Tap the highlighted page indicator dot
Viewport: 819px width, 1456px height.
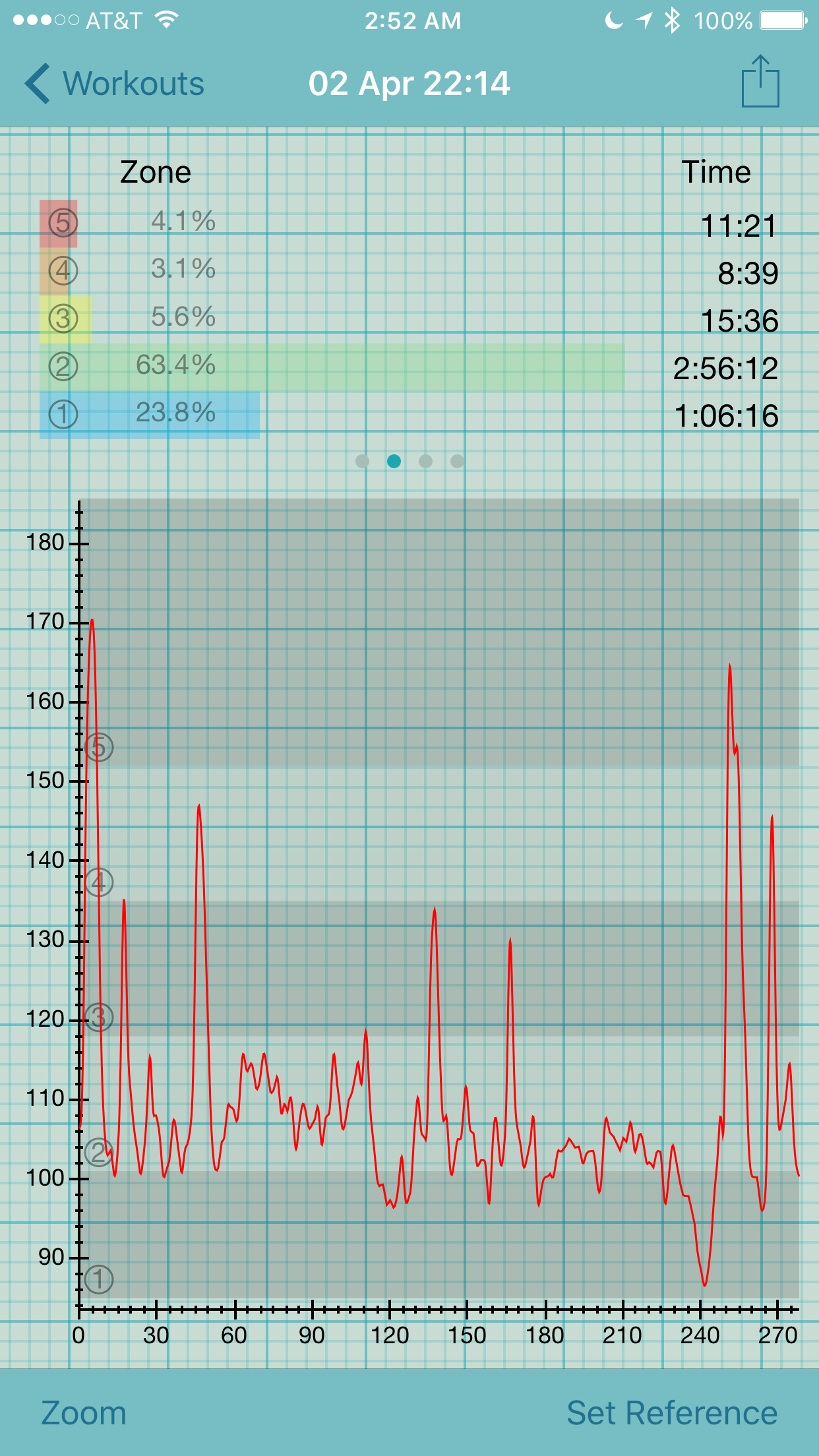pyautogui.click(x=394, y=461)
